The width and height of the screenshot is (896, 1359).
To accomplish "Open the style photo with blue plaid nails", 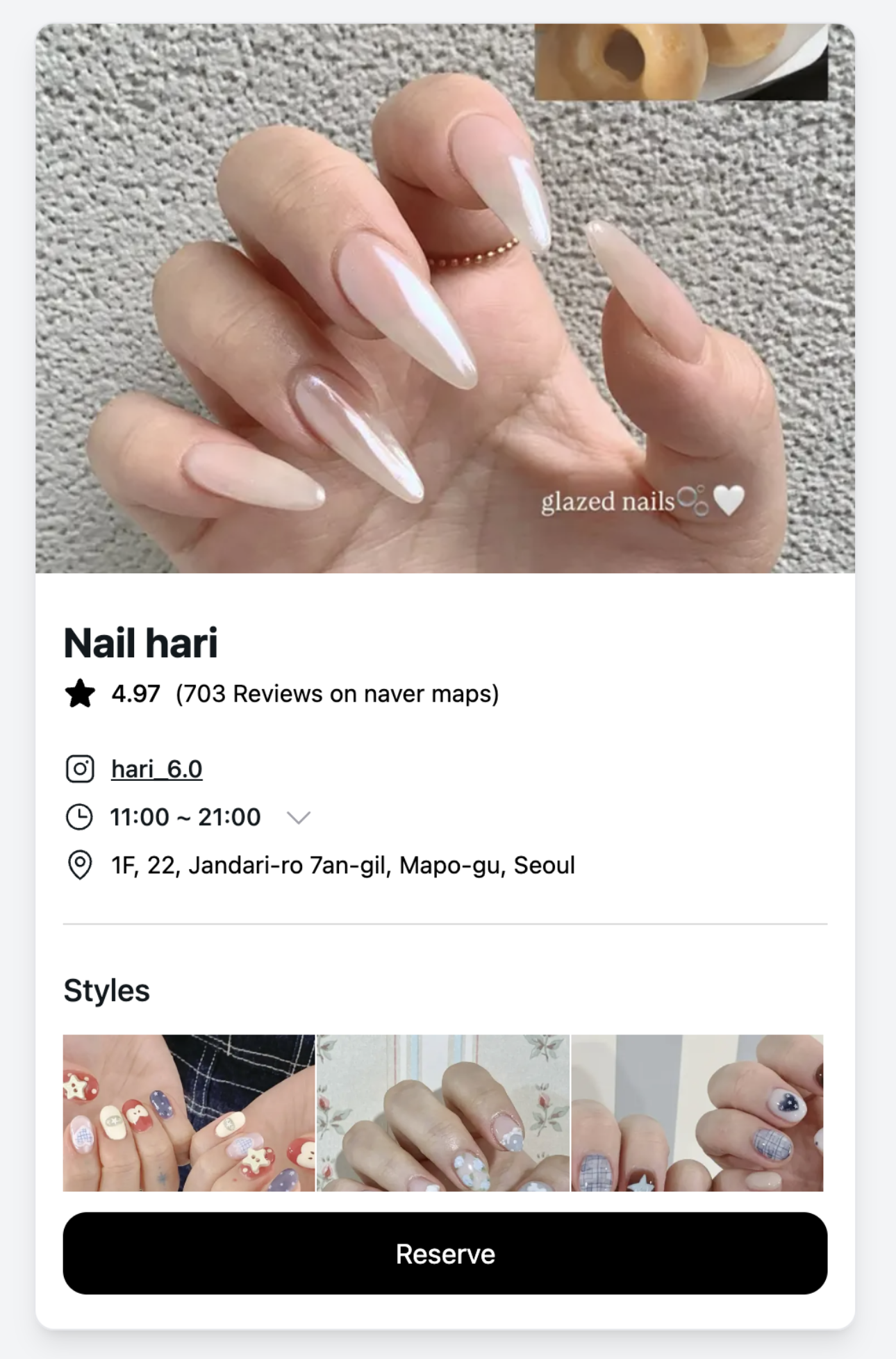I will [697, 1113].
